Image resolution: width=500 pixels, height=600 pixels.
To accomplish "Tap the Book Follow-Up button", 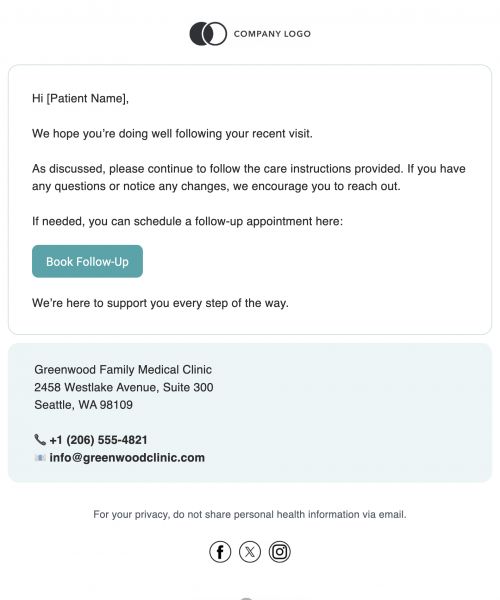I will (x=87, y=261).
